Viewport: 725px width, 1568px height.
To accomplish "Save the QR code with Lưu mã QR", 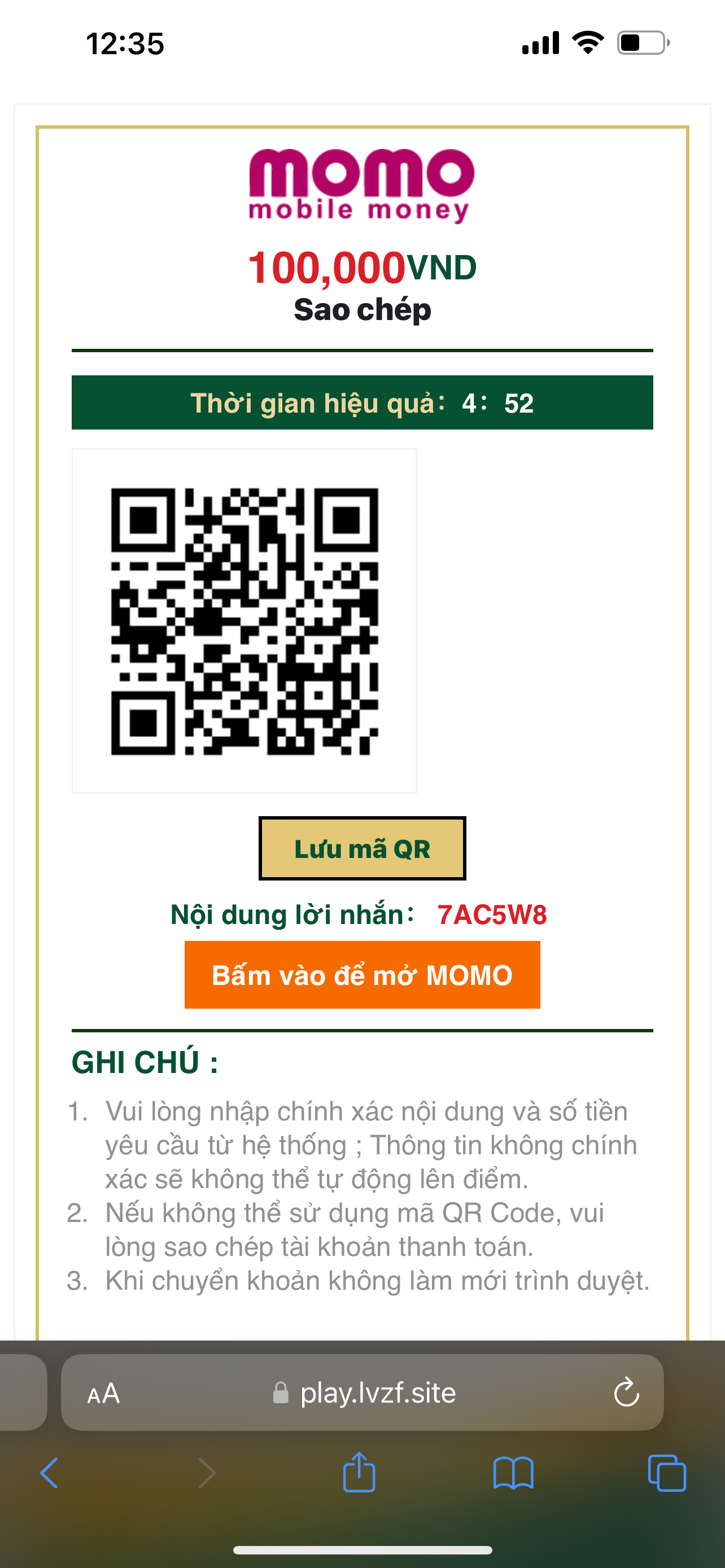I will tap(362, 848).
